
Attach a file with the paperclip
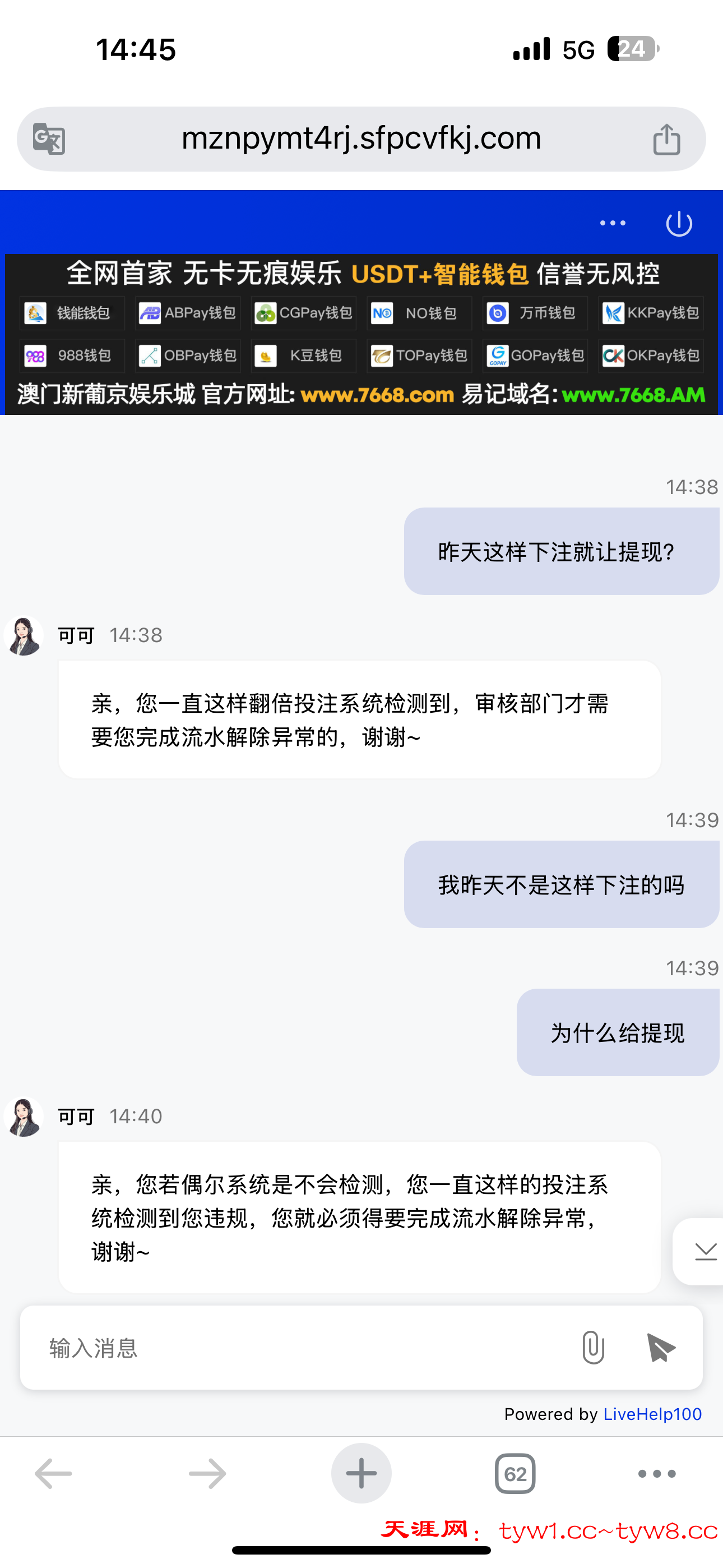(x=593, y=1347)
